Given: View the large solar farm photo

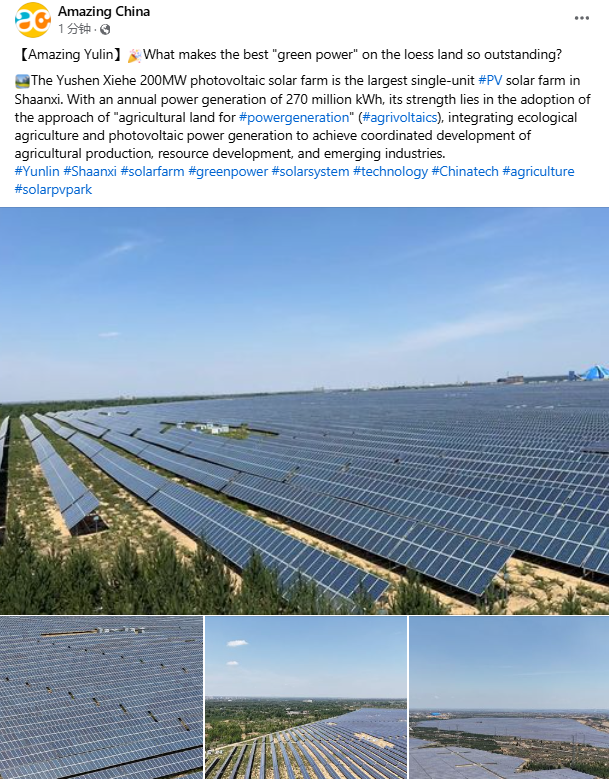Looking at the screenshot, I should [x=304, y=410].
